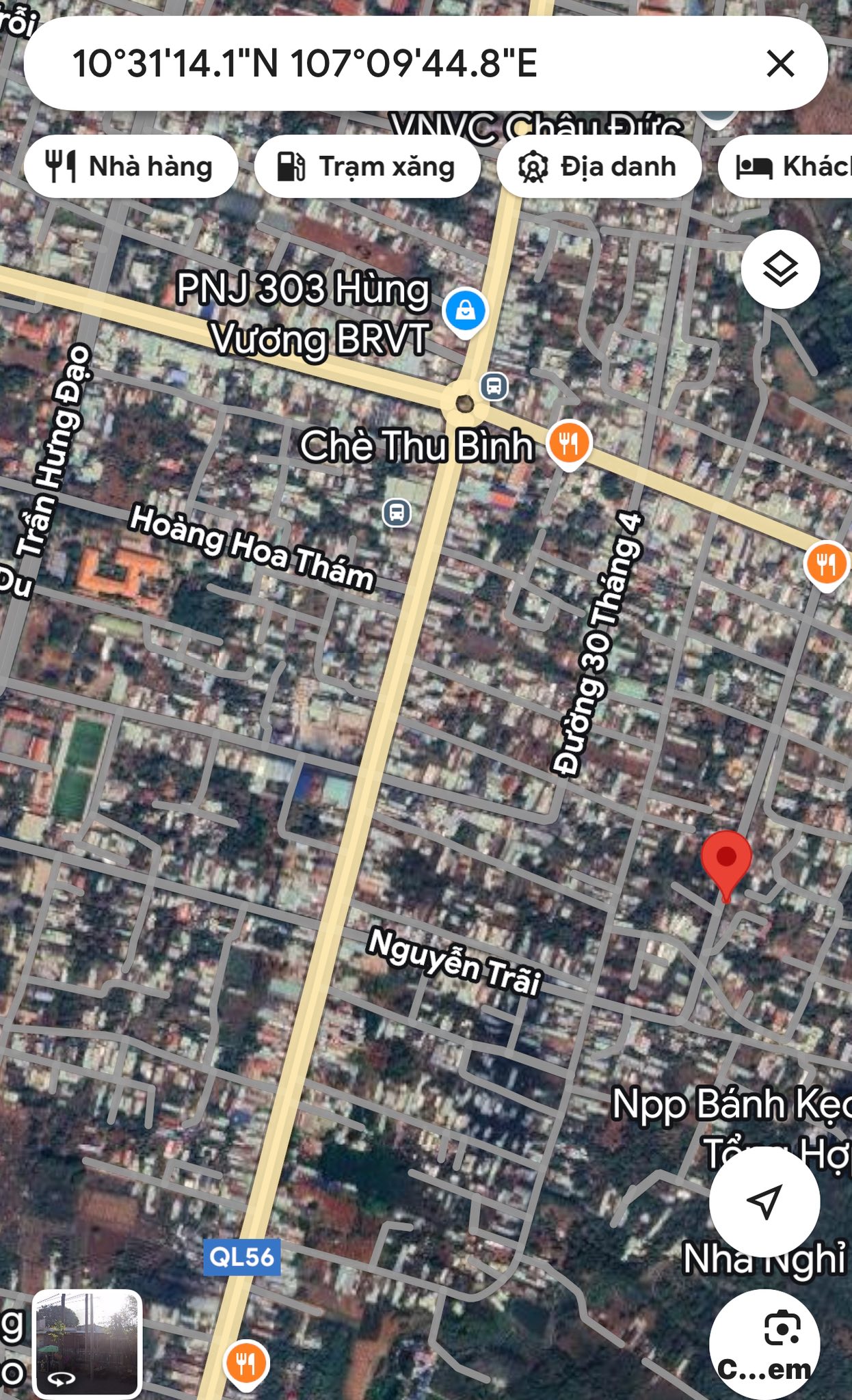Clear the coordinates search with the X

(x=780, y=64)
